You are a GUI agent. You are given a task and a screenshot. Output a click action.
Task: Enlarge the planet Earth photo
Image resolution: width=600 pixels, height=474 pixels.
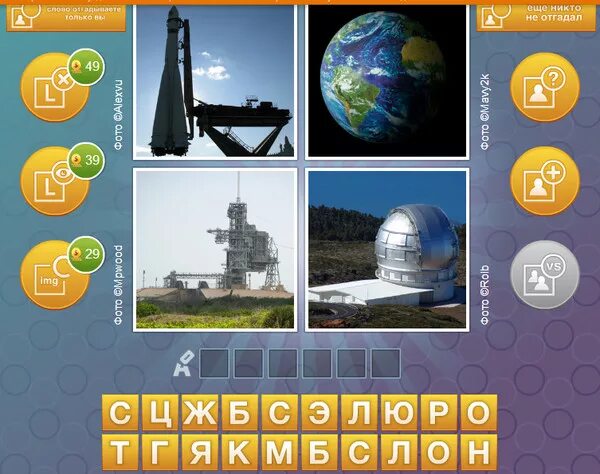click(x=387, y=80)
